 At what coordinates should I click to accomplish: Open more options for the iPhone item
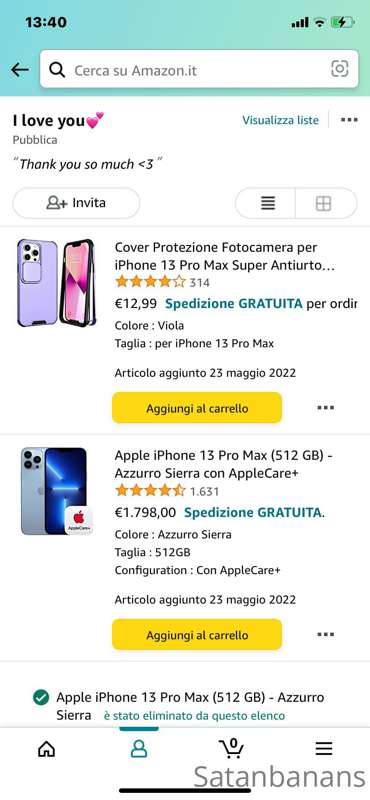[326, 635]
